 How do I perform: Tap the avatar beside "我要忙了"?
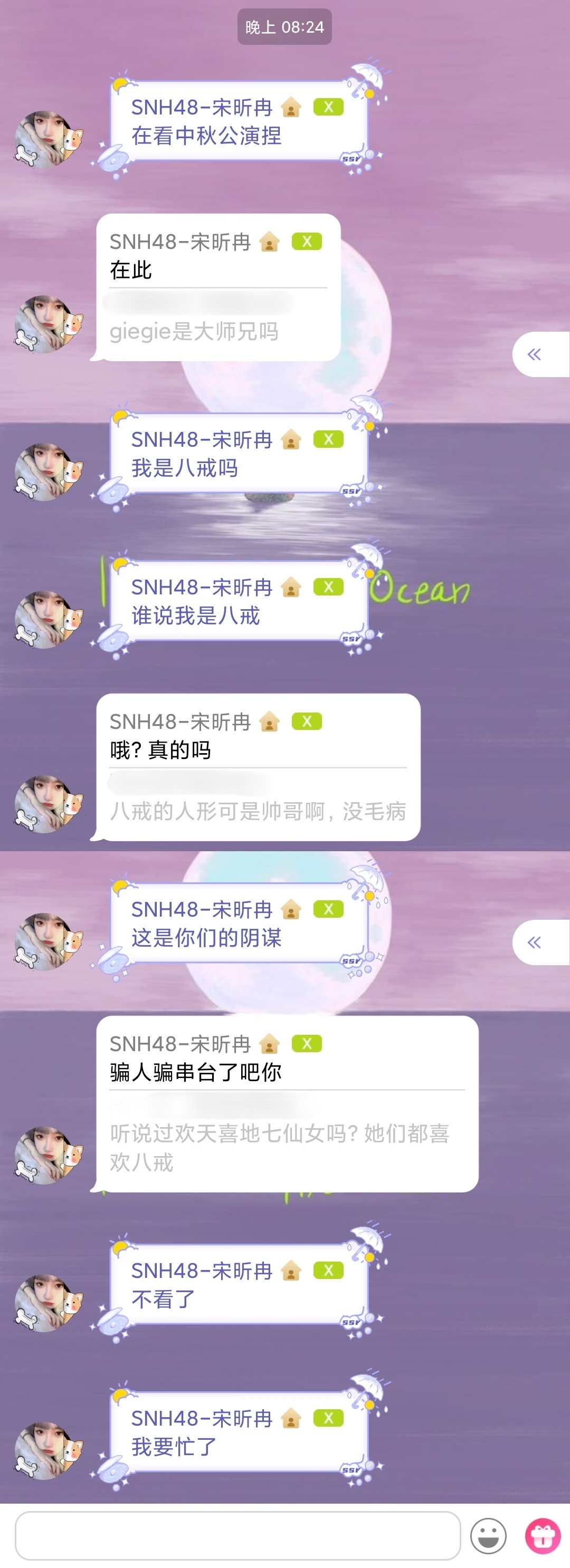click(x=47, y=1450)
